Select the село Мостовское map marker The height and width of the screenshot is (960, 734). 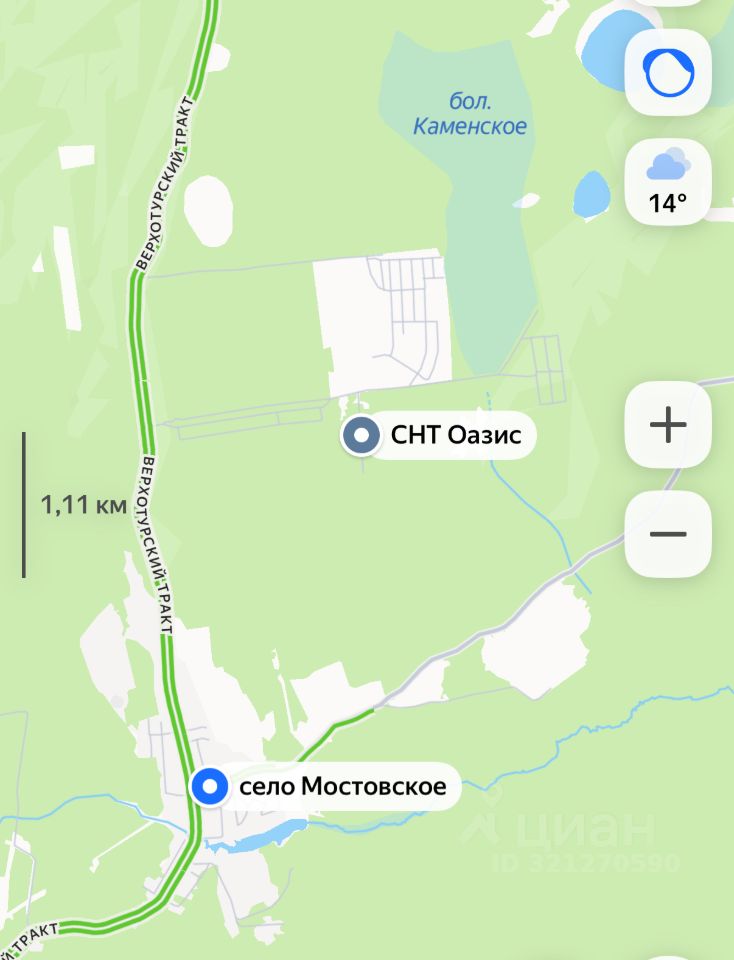[210, 787]
